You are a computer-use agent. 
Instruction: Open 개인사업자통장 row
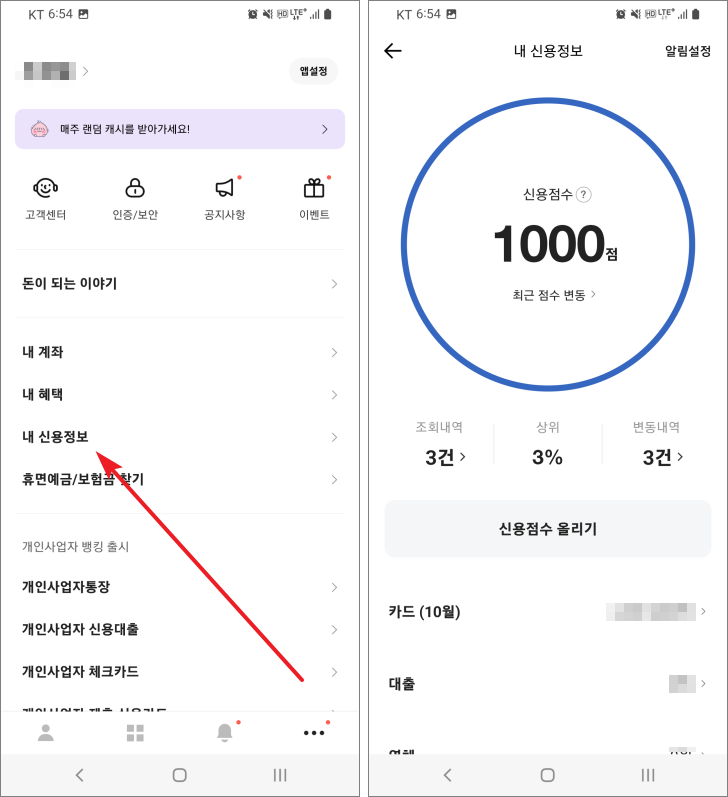coord(180,587)
